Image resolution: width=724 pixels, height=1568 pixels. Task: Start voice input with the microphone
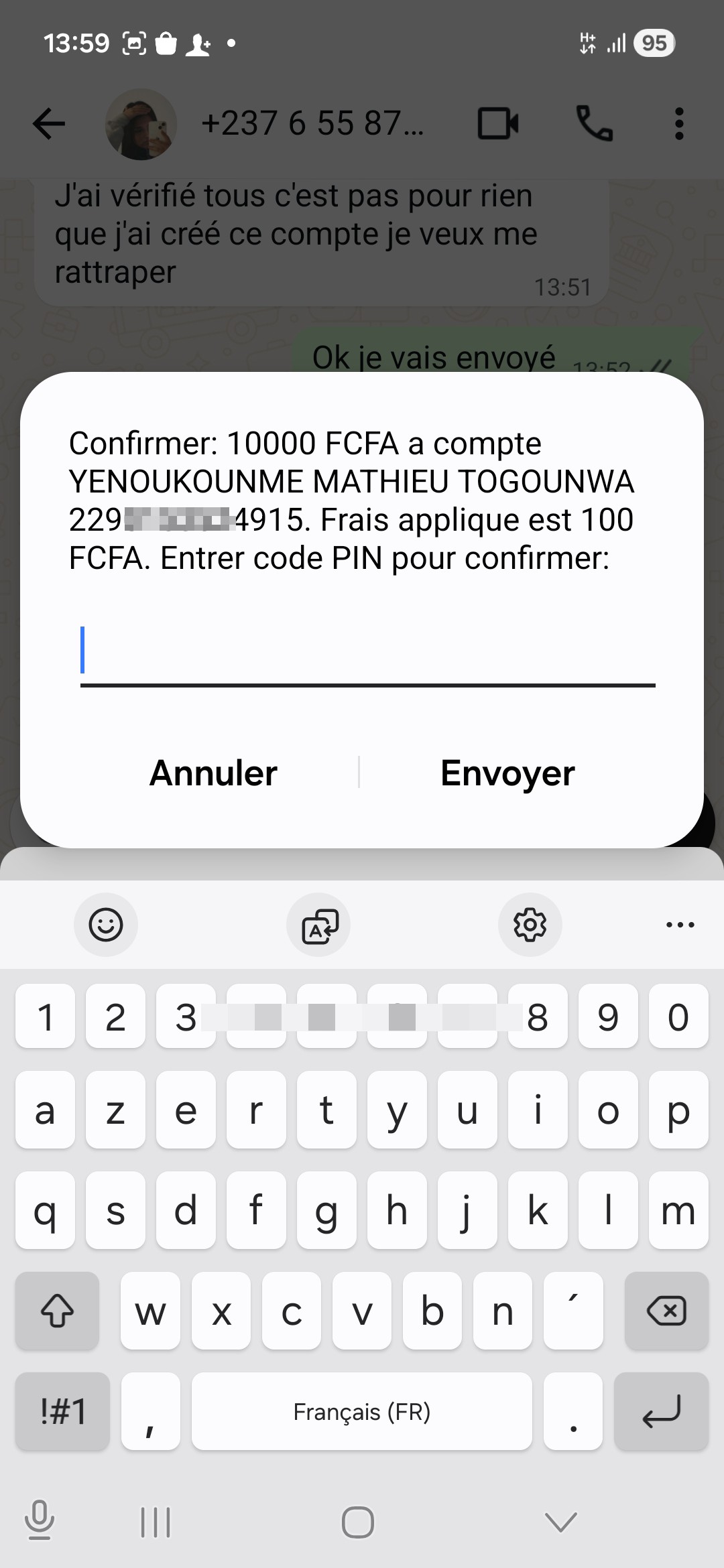[x=40, y=1520]
